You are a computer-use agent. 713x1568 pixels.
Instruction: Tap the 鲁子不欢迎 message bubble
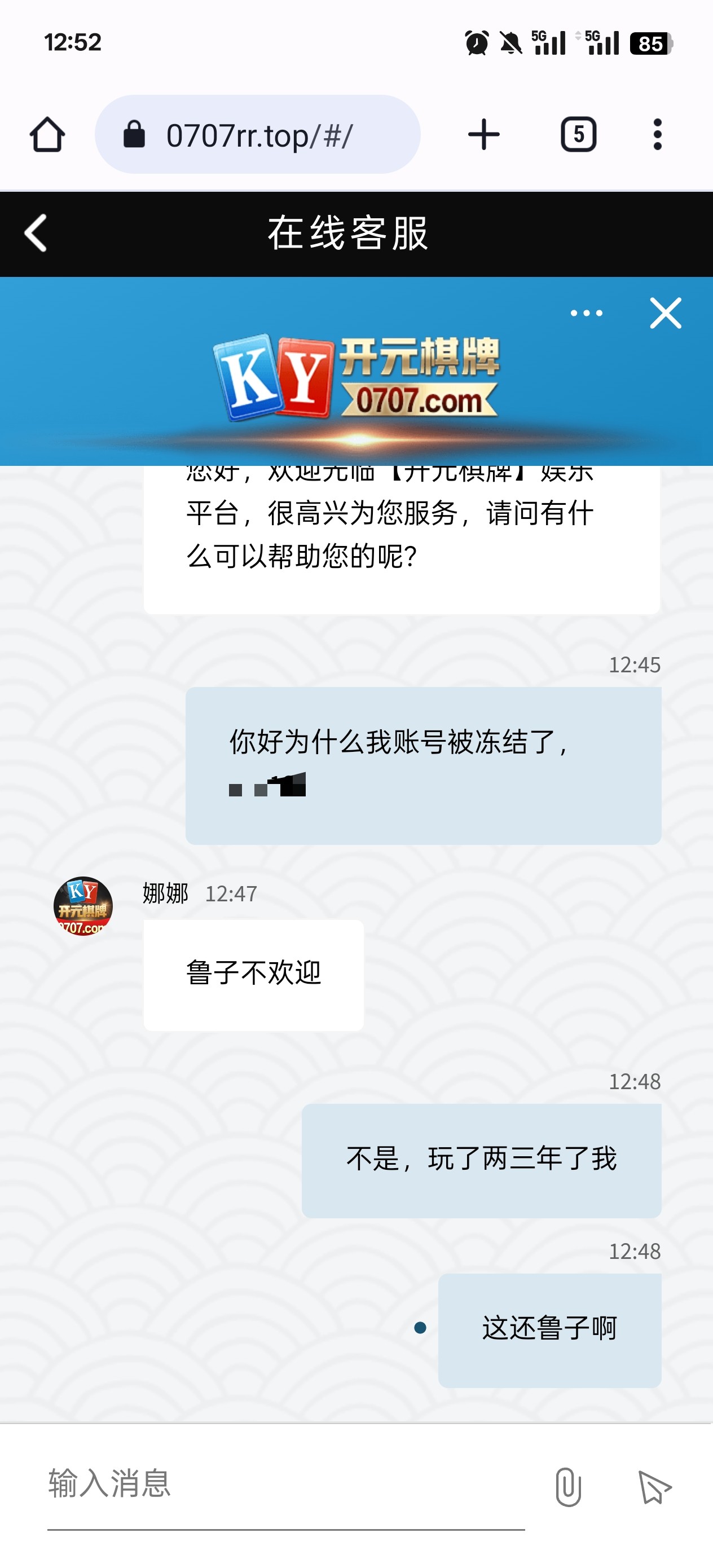click(x=254, y=975)
